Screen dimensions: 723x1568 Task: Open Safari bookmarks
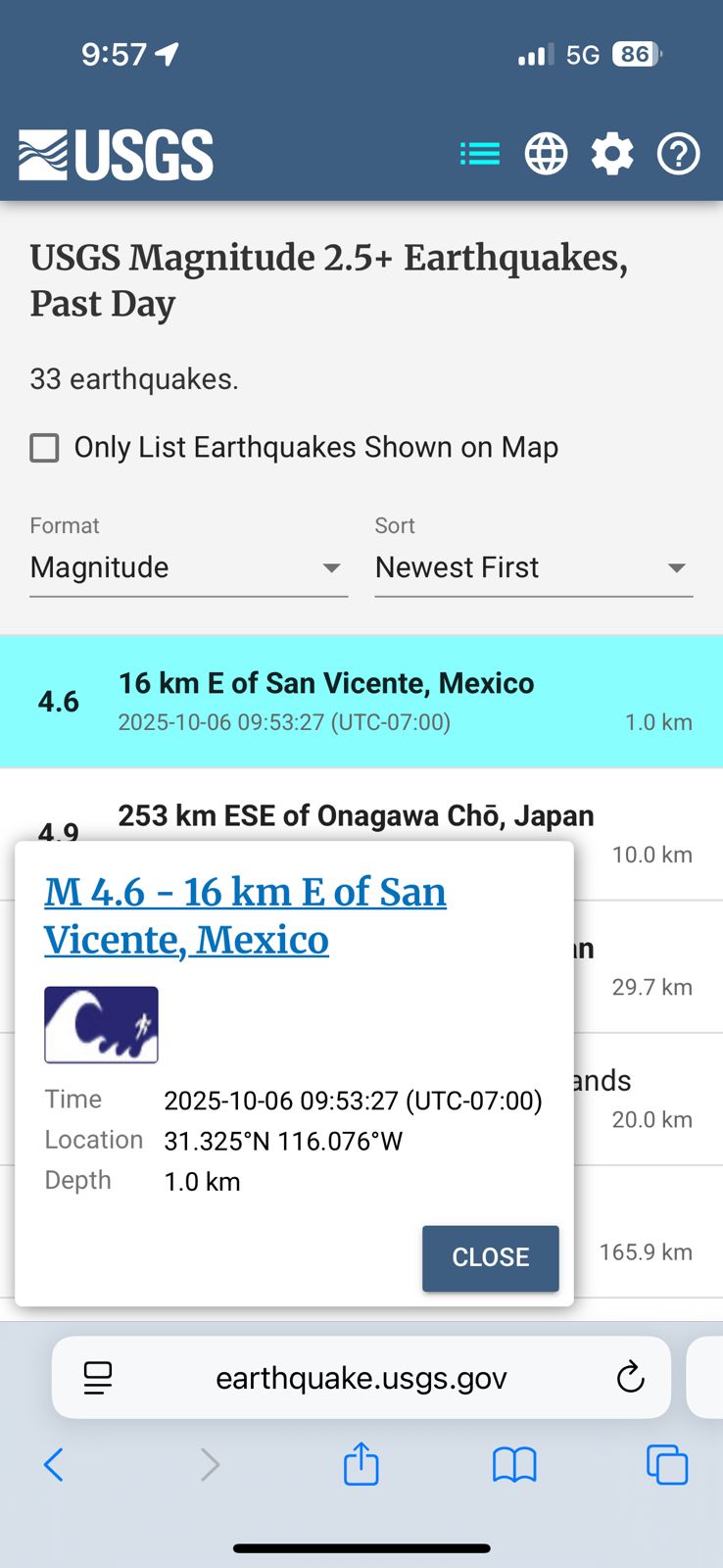514,1465
